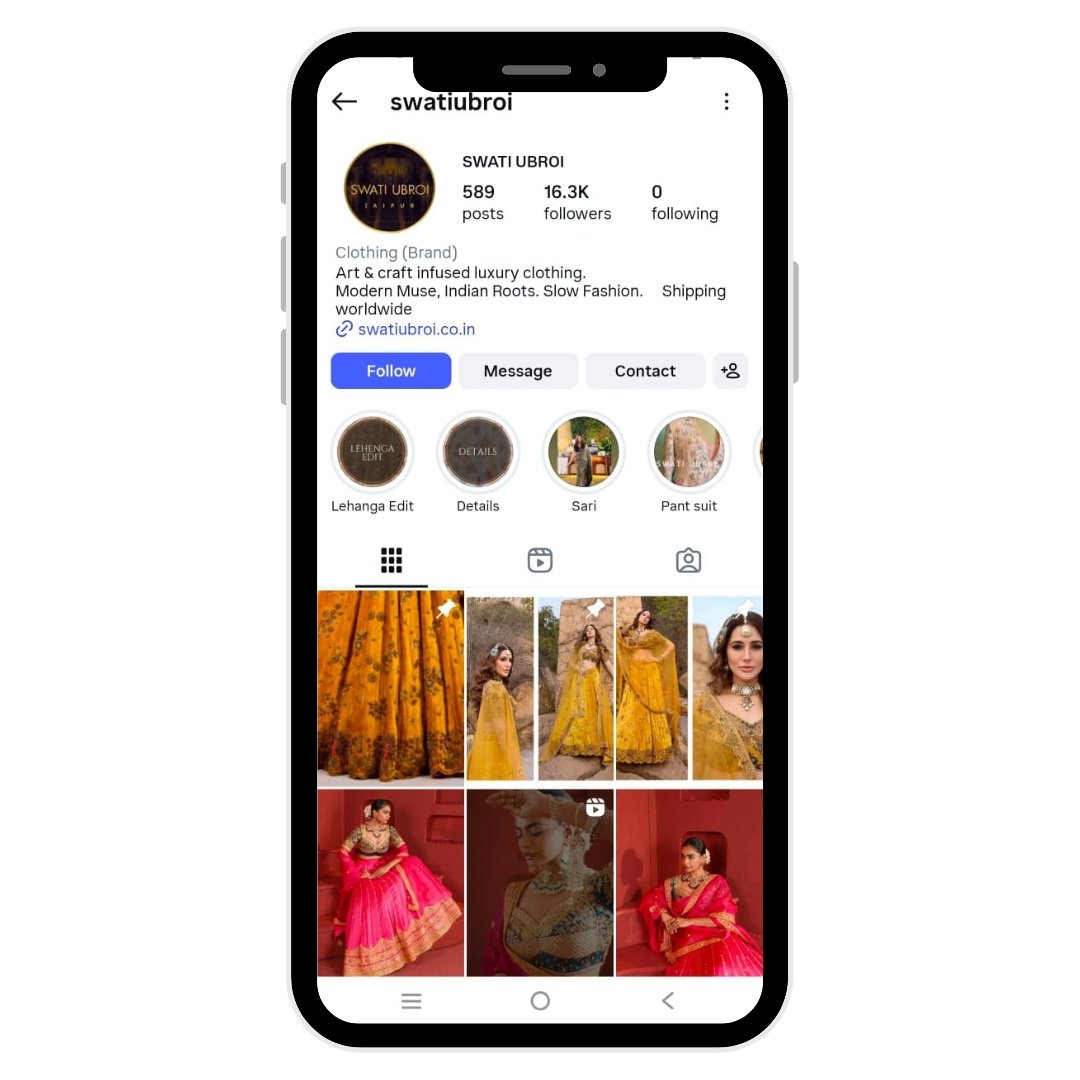The height and width of the screenshot is (1080, 1080).
Task: Open the overflow menu on profile
Action: point(726,101)
